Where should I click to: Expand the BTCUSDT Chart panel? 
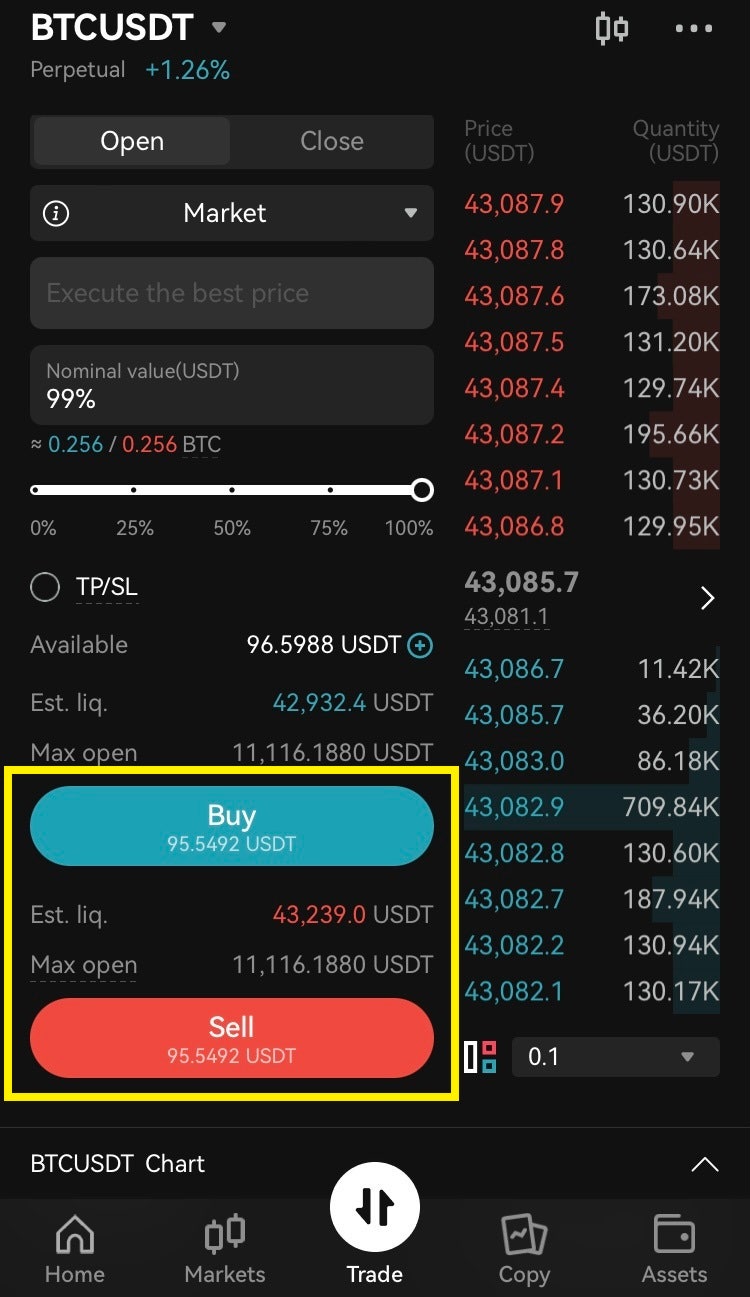705,1164
